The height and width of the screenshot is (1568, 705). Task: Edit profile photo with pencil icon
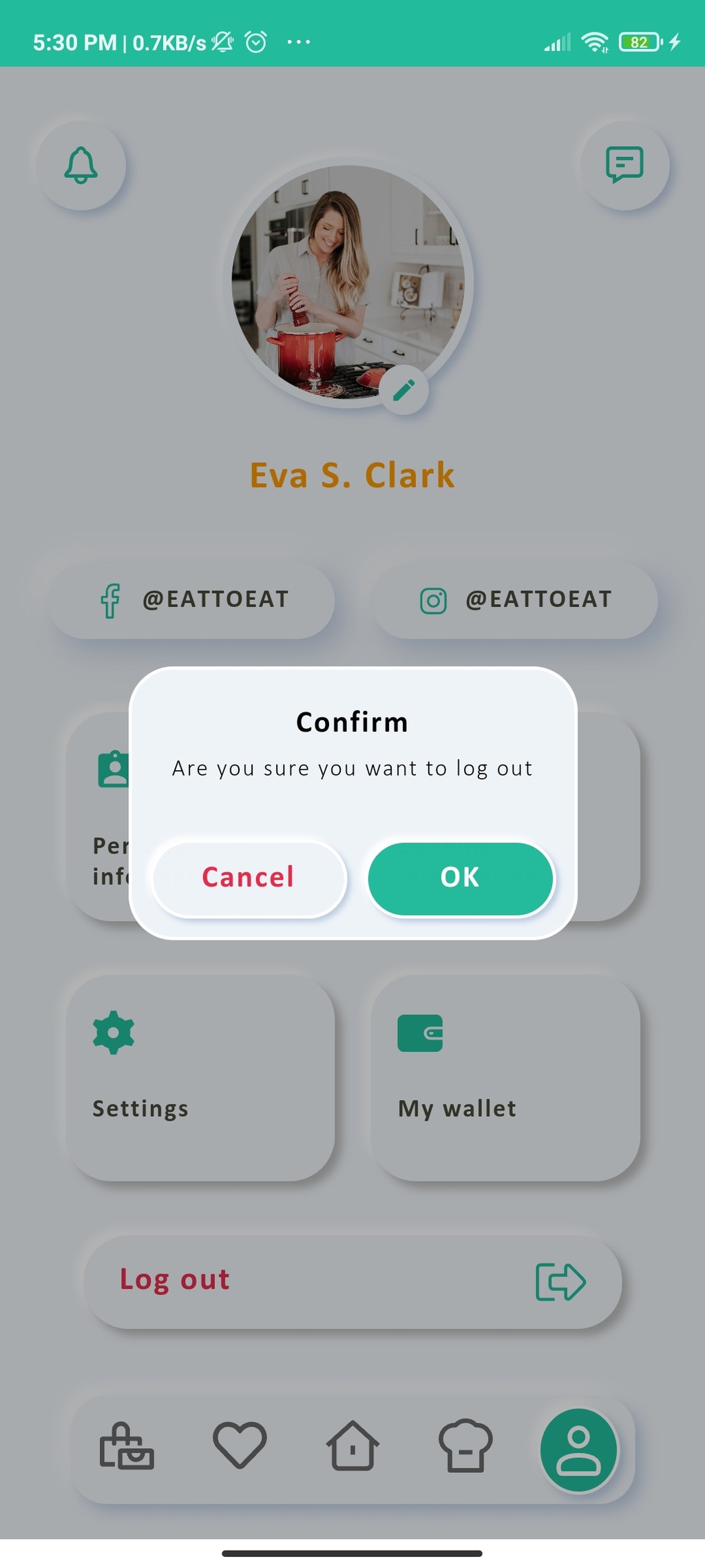click(x=404, y=390)
